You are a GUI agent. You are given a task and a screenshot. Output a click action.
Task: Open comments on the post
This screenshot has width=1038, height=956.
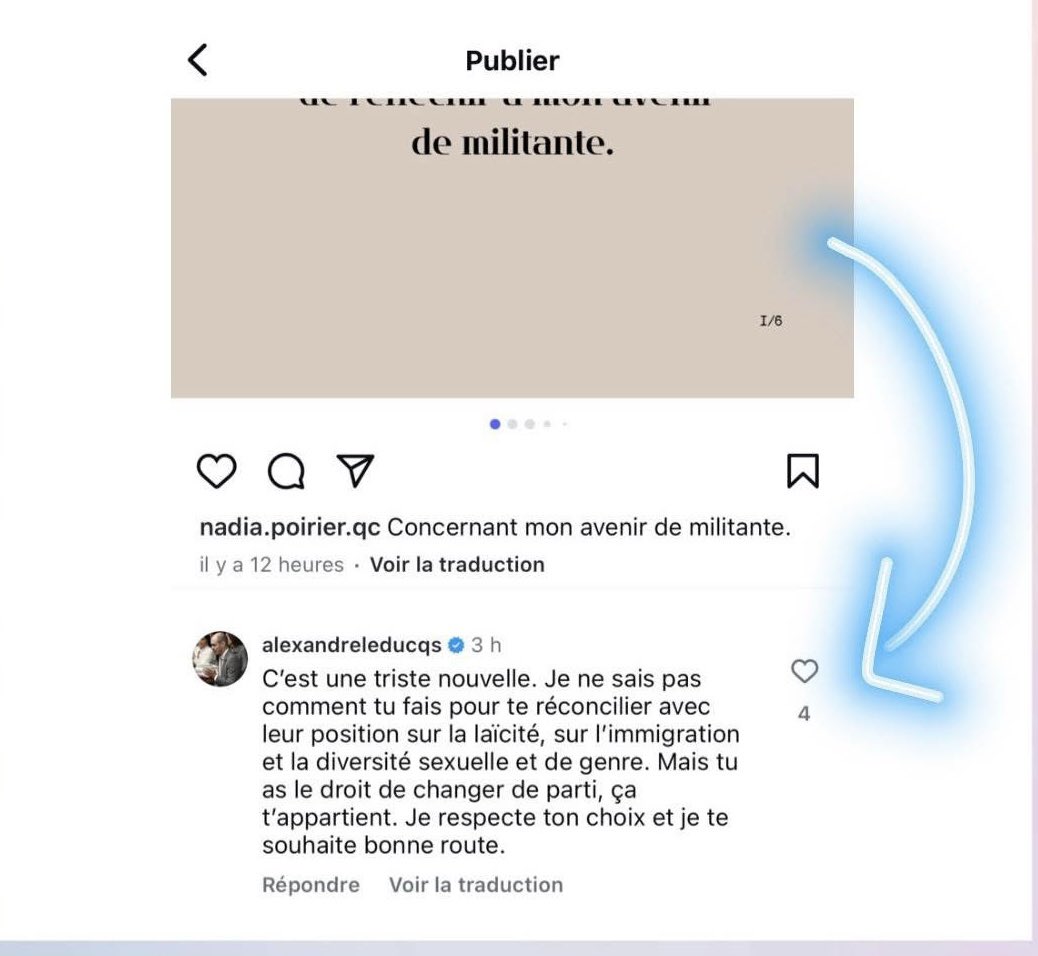coord(286,471)
